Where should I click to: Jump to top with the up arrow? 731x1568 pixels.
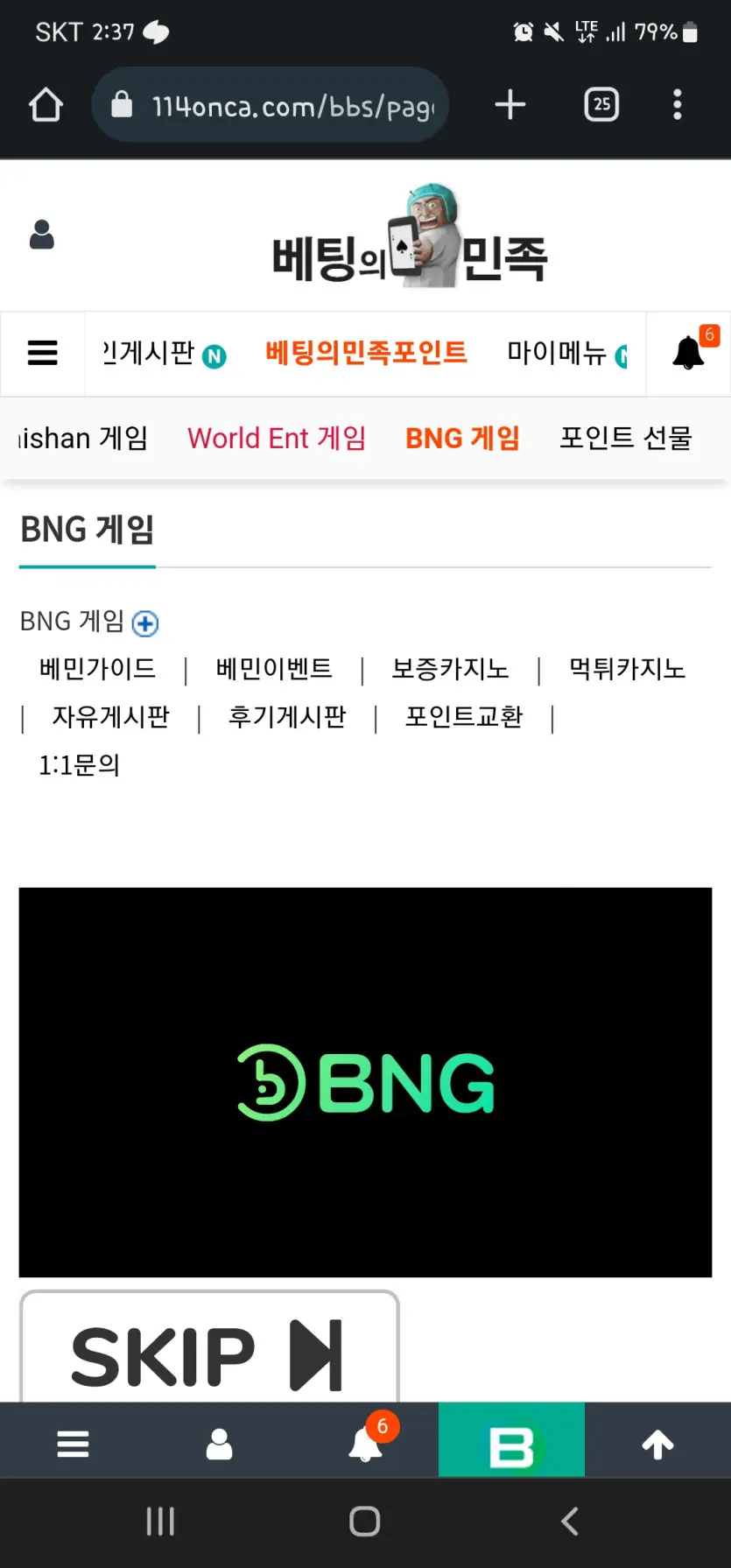[x=657, y=1444]
